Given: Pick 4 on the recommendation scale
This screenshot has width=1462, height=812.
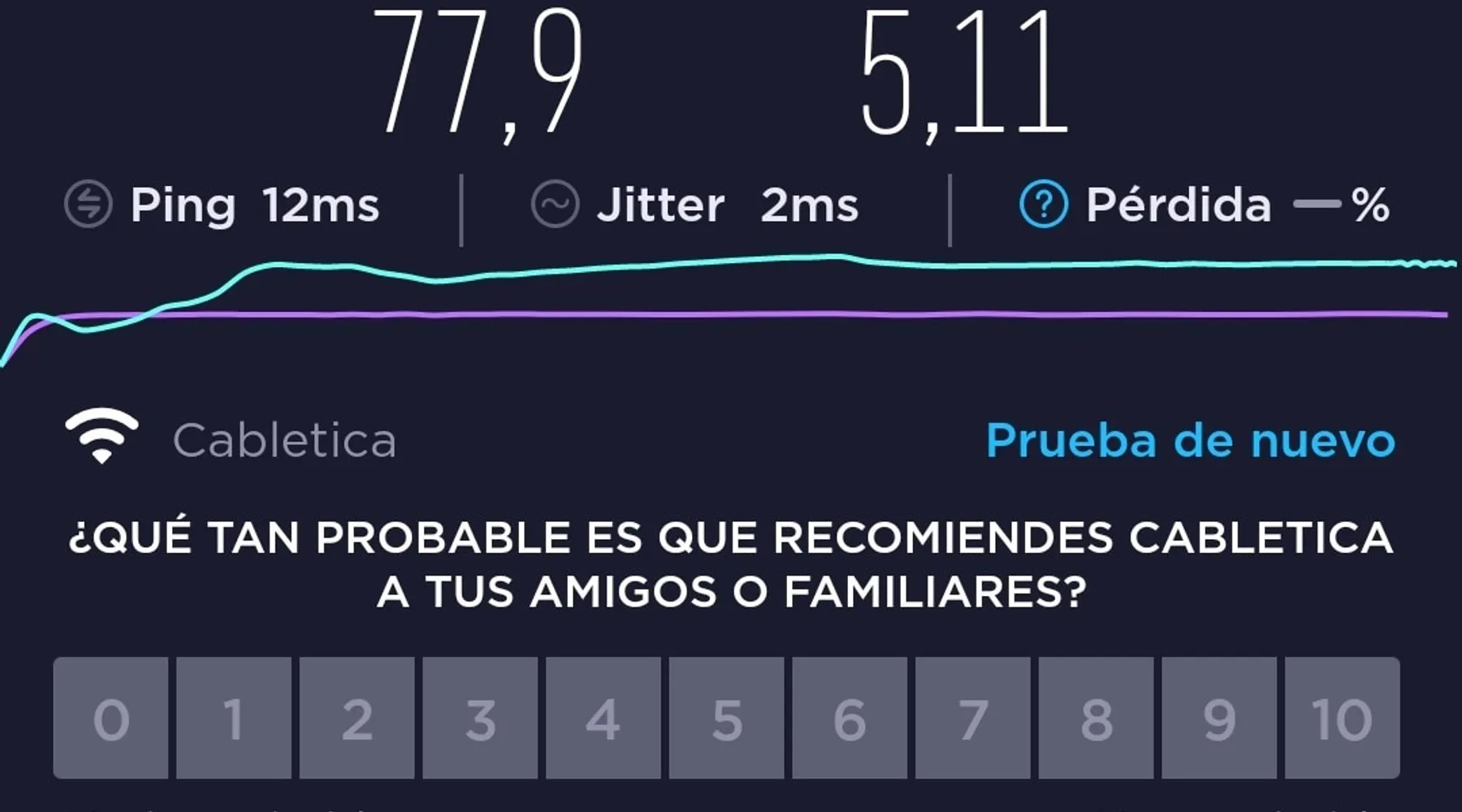Looking at the screenshot, I should (x=603, y=719).
